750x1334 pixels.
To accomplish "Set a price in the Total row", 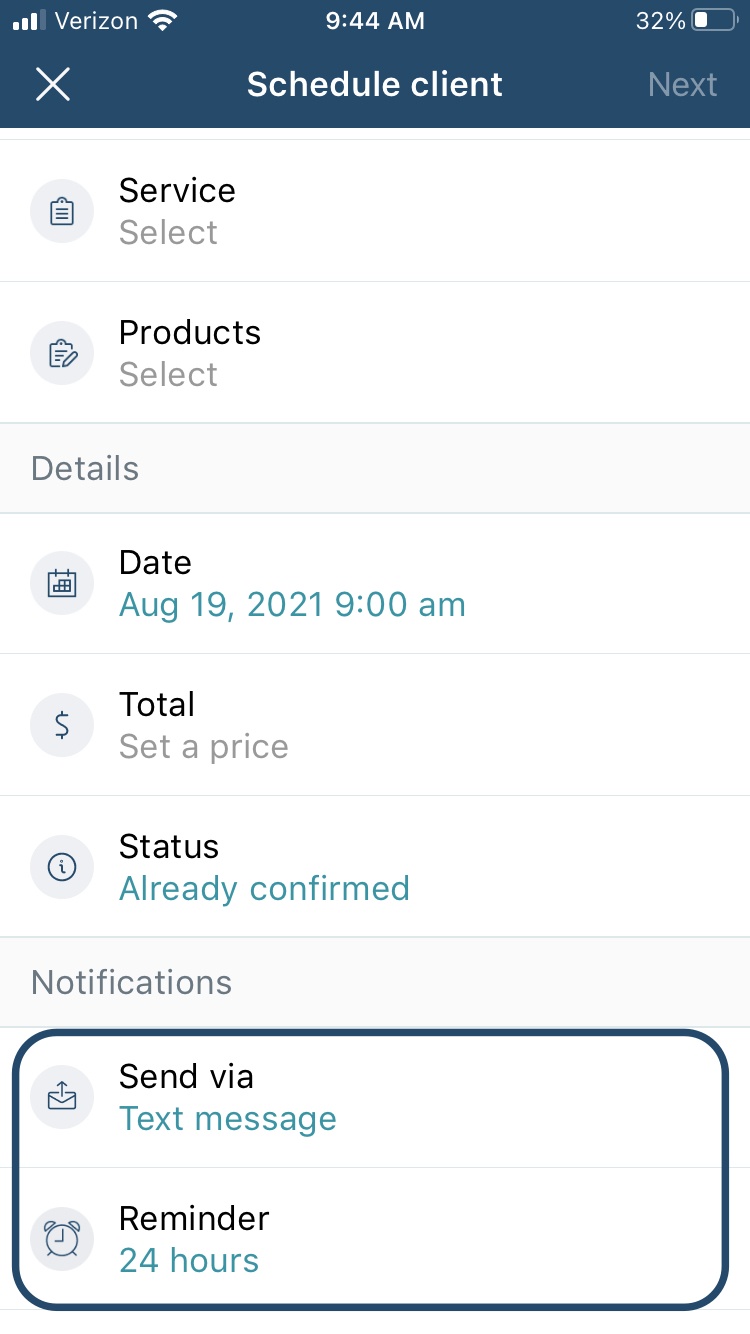I will 375,725.
